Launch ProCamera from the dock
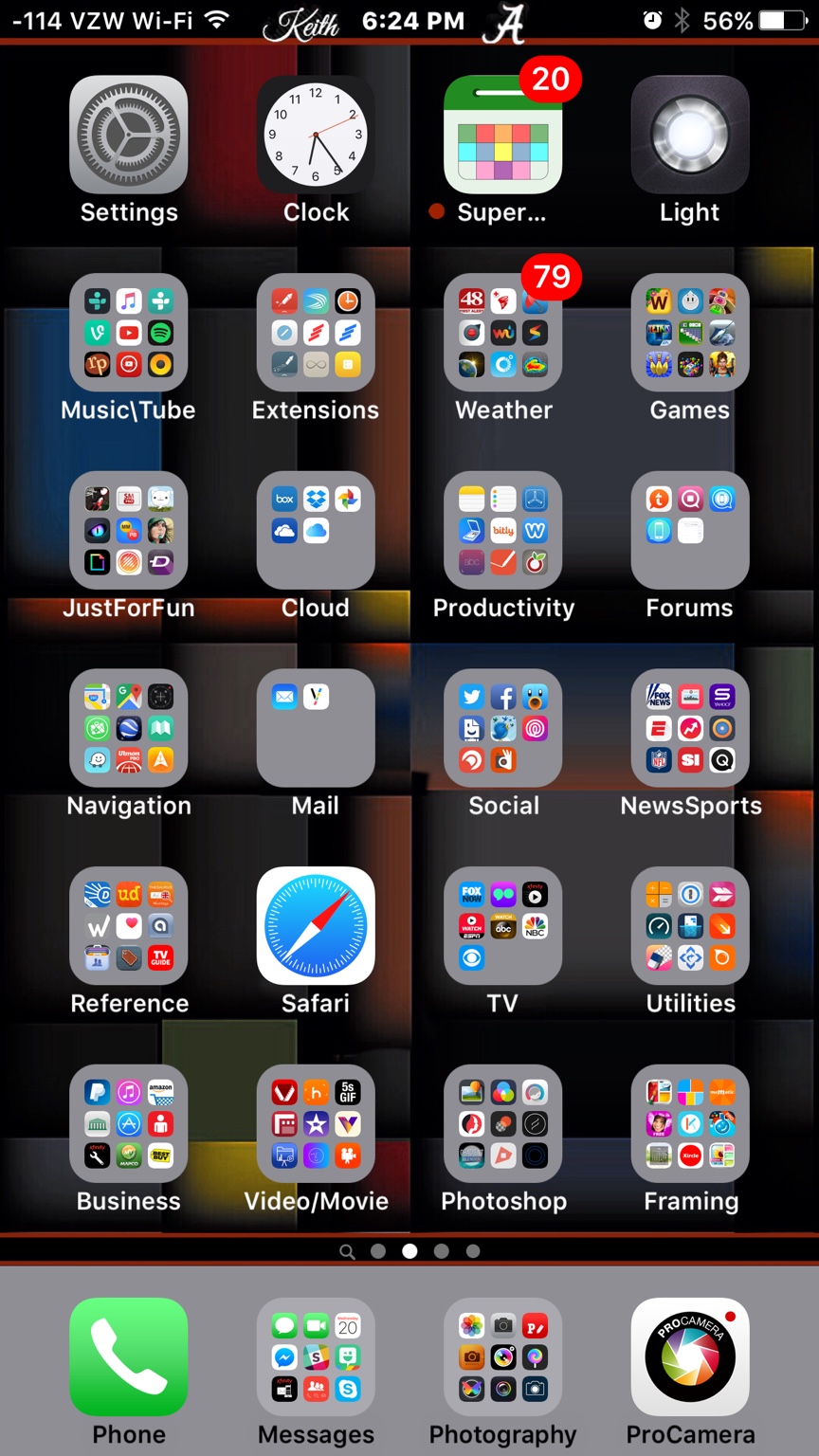The image size is (819, 1456). click(x=690, y=1356)
